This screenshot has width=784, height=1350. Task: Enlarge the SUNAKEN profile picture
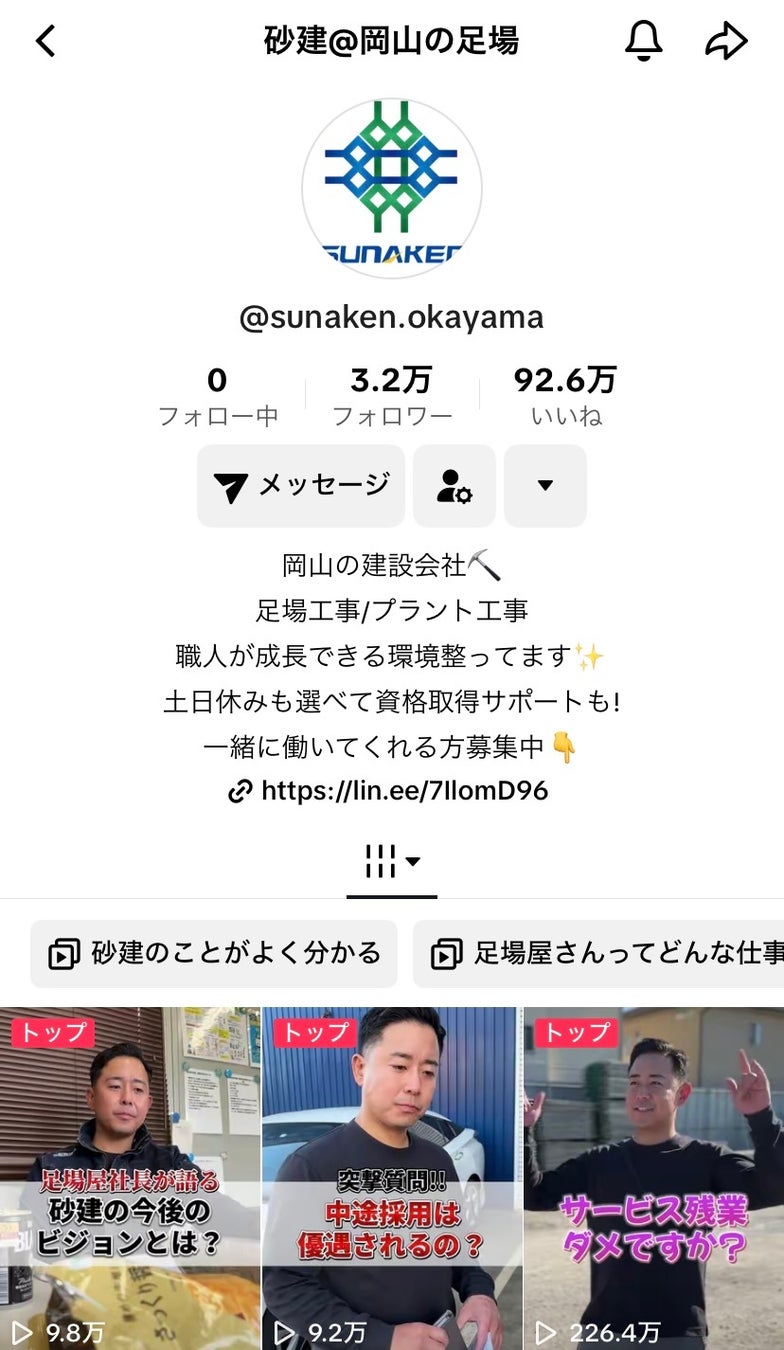(x=392, y=188)
